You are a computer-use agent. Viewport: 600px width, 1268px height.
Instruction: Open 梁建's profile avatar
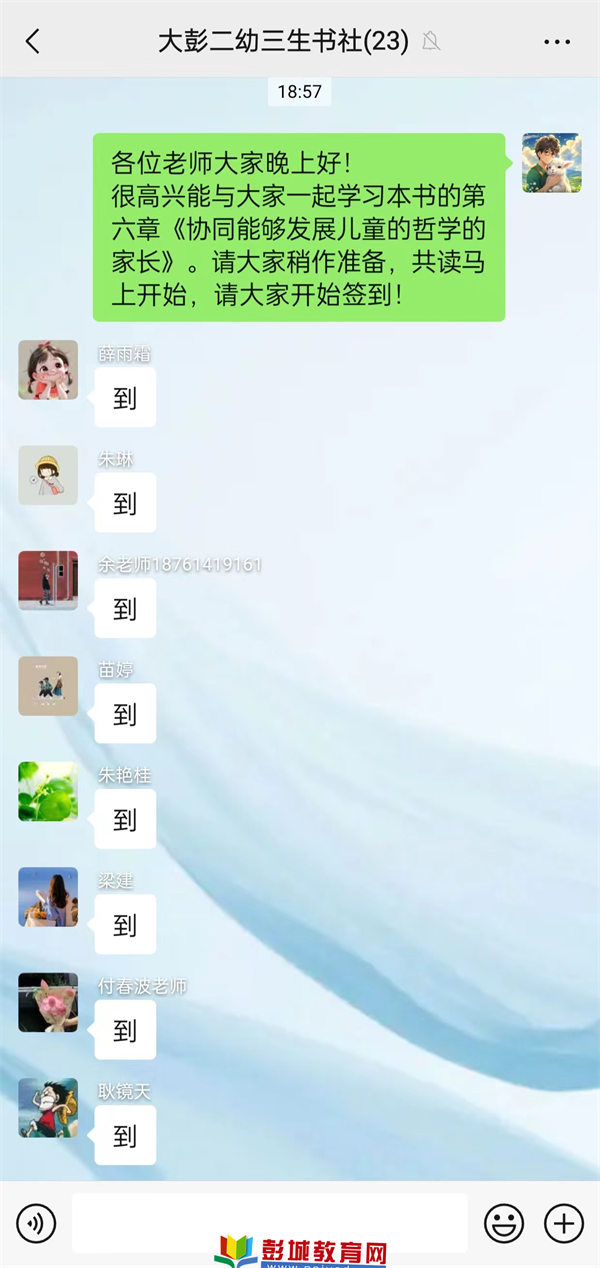(48, 897)
